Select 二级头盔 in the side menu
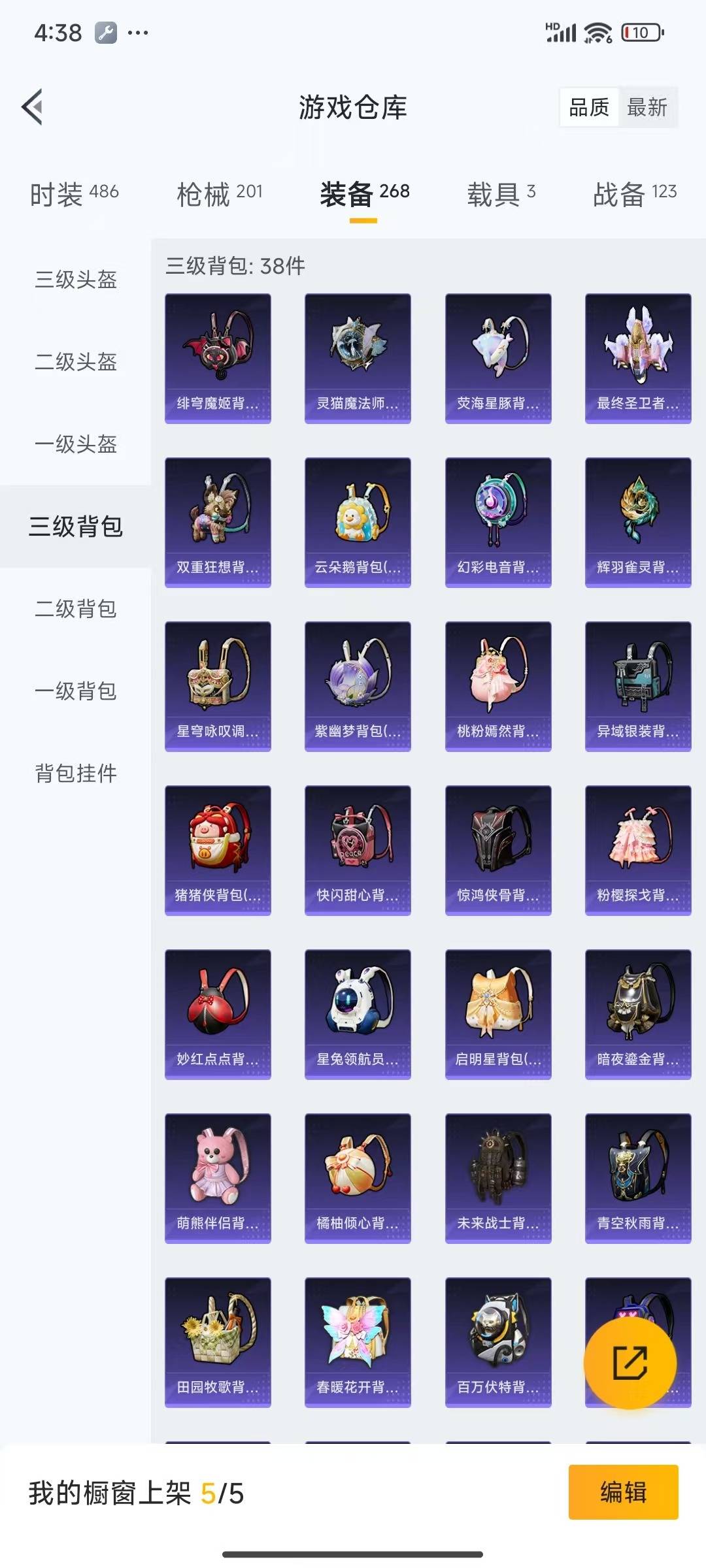The width and height of the screenshot is (706, 1568). [76, 361]
